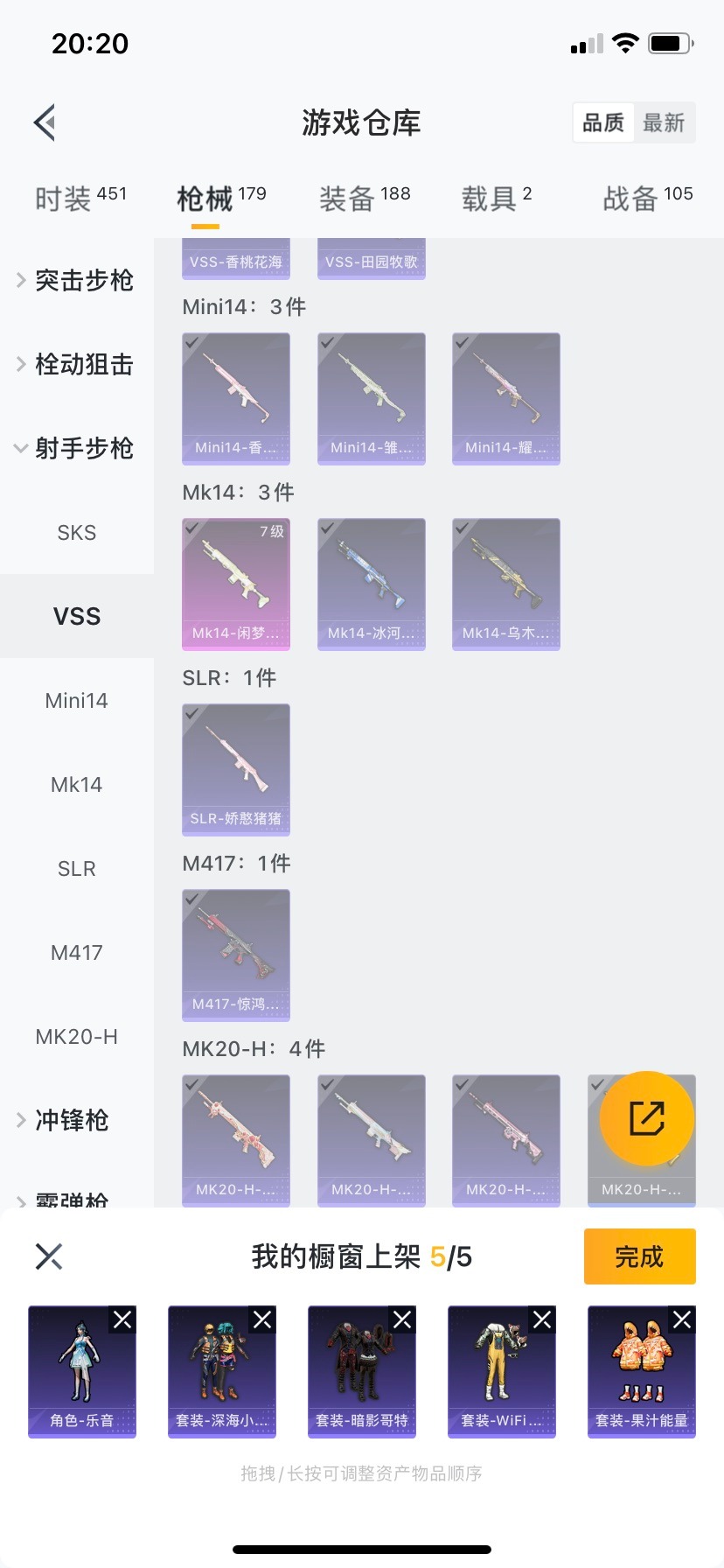Switch to the 装备 tab
Viewport: 724px width, 1568px height.
coord(364,199)
